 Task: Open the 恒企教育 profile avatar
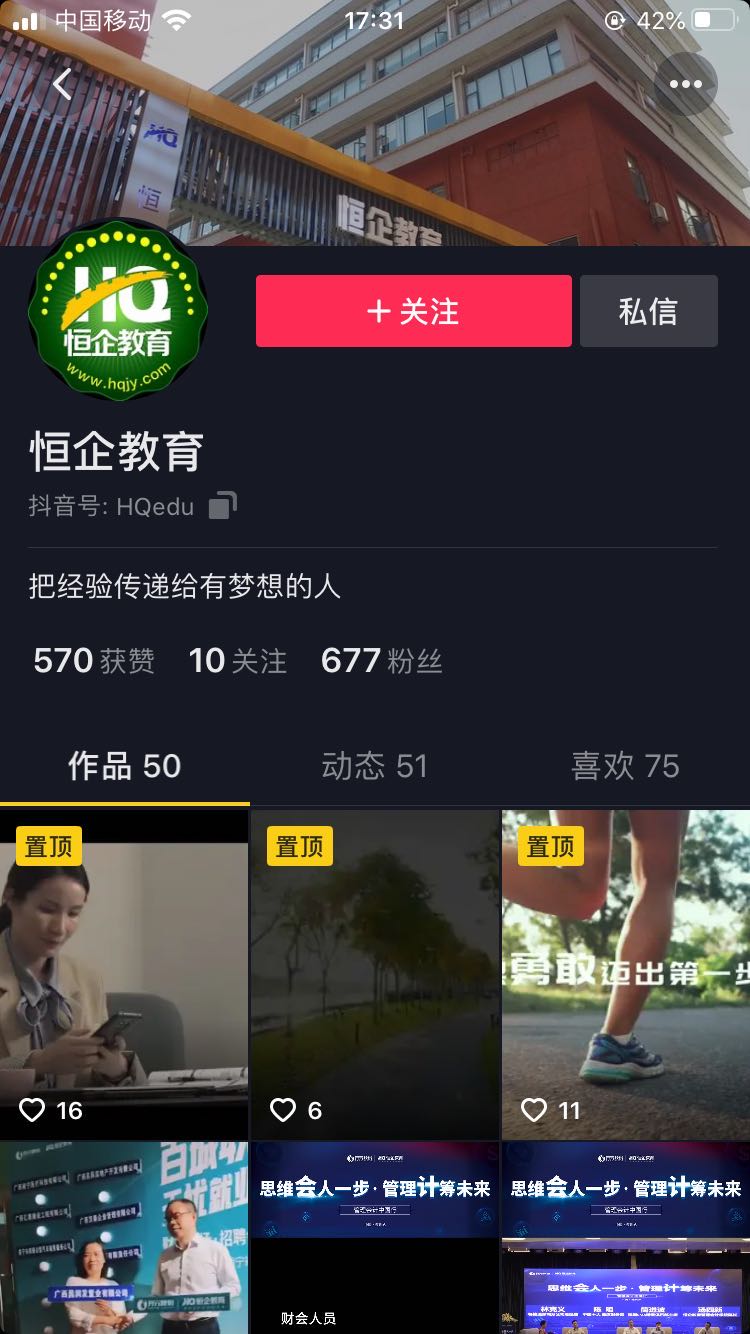point(118,311)
